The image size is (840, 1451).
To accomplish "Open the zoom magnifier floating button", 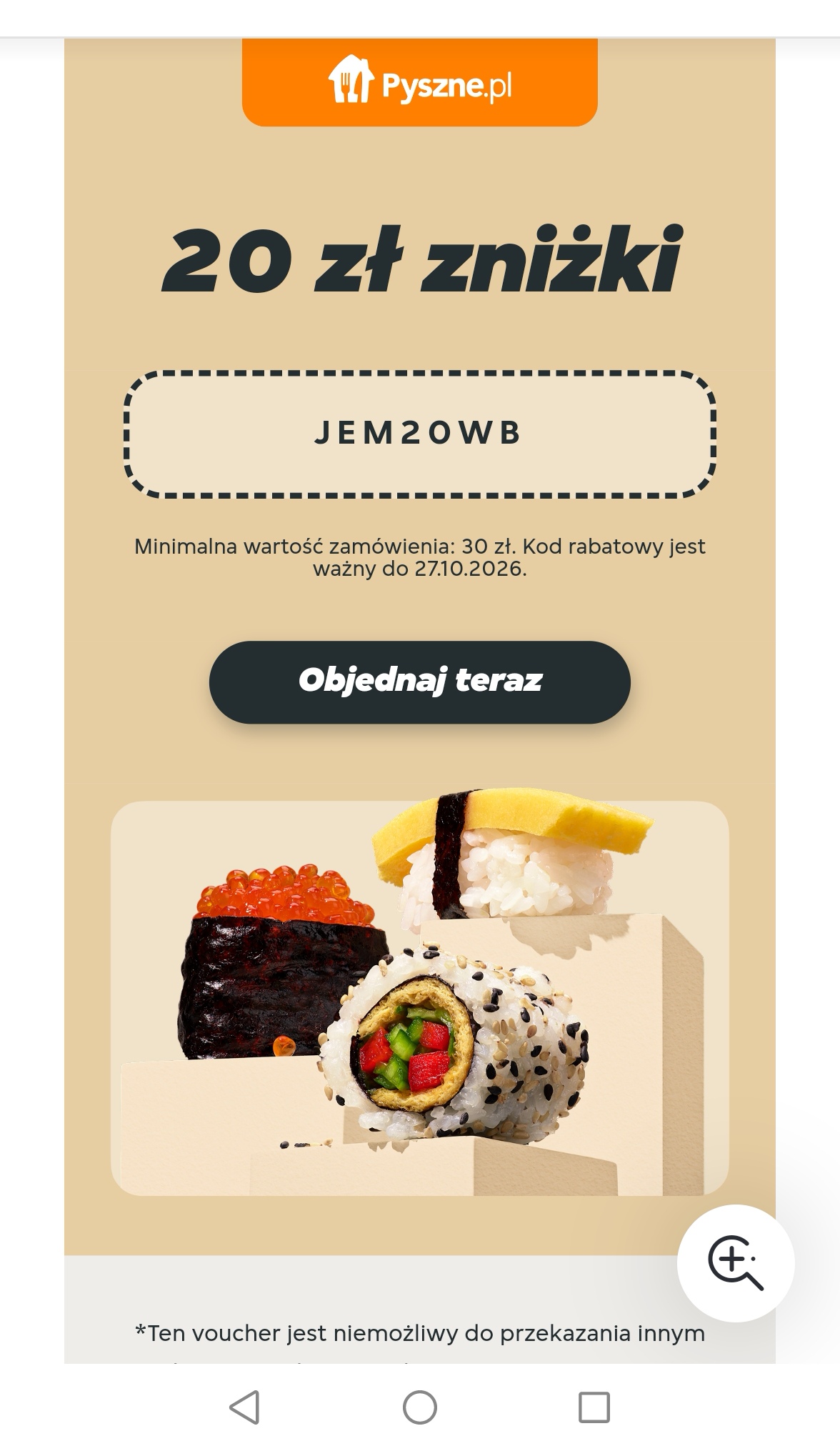I will [x=736, y=1263].
